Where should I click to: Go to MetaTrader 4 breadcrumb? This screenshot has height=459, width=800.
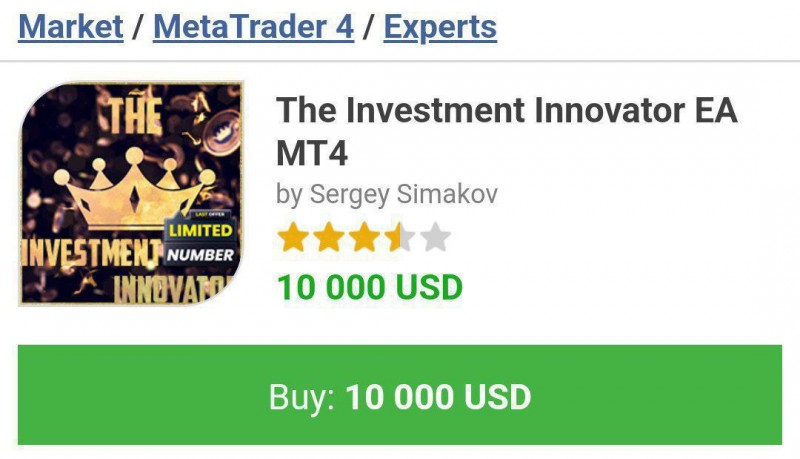[253, 26]
